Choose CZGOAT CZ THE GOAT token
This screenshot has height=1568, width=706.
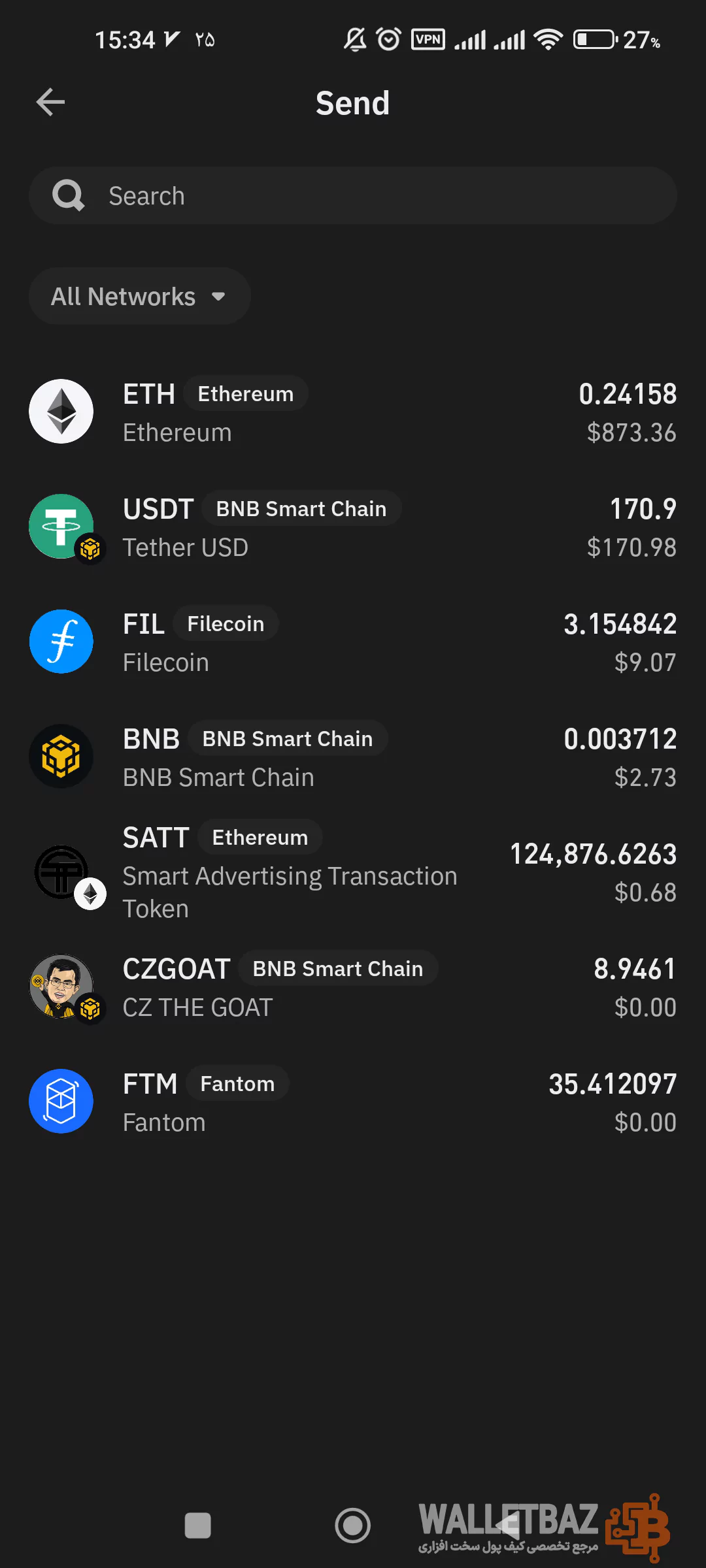(x=353, y=987)
